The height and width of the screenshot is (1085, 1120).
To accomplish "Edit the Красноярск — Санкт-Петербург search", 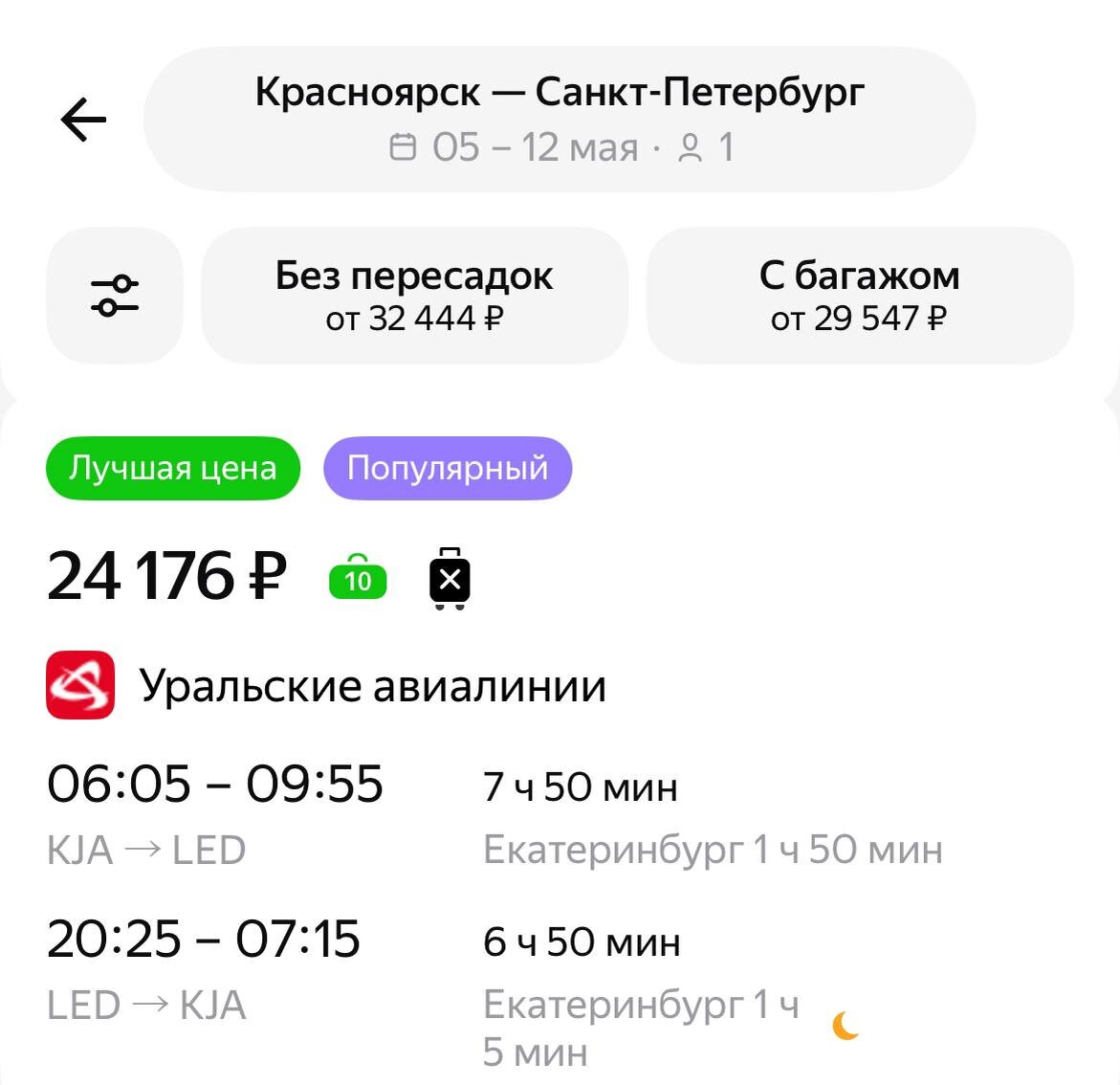I will click(559, 119).
